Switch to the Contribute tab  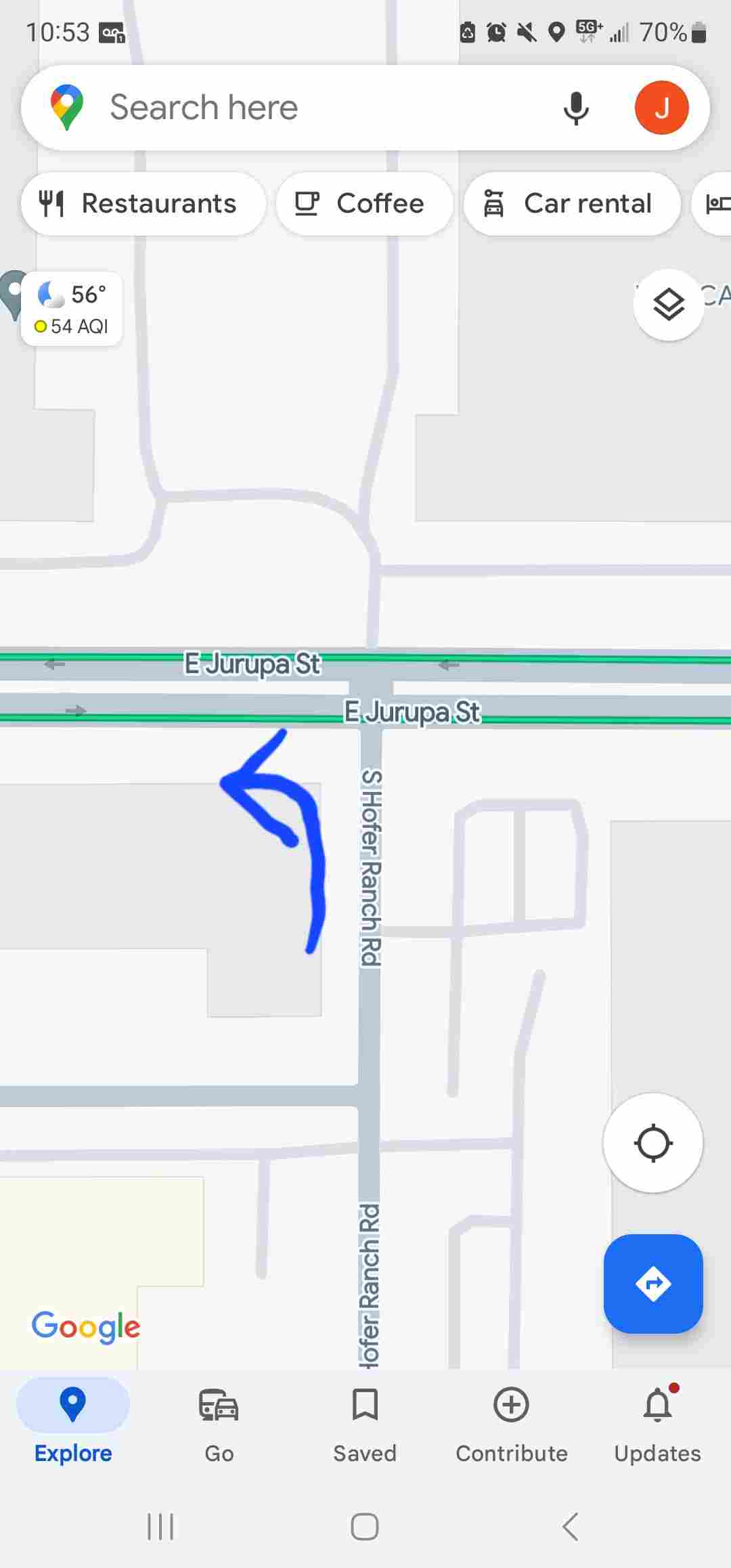click(512, 1424)
